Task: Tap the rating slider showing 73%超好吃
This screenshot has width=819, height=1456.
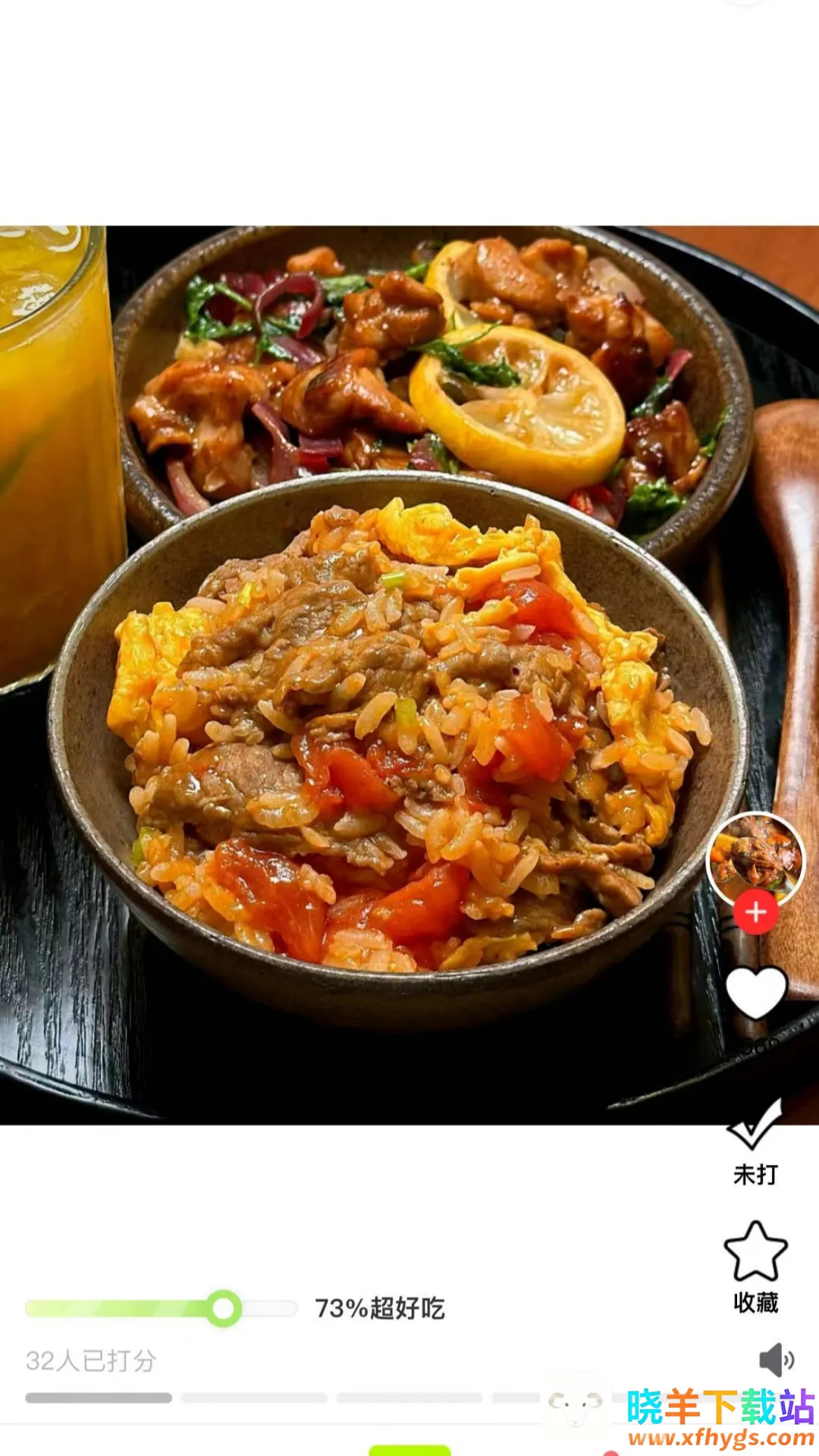Action: pyautogui.click(x=223, y=1308)
